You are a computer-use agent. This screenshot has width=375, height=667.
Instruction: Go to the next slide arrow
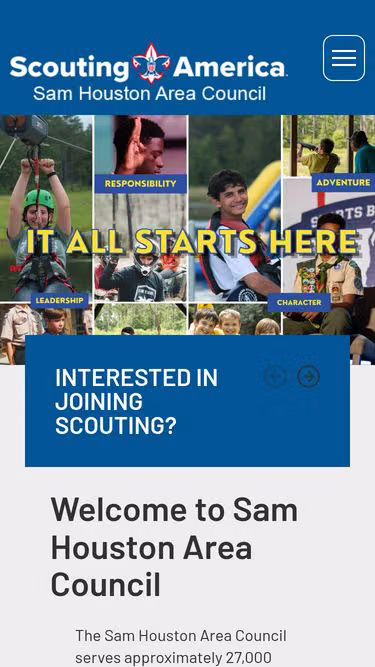308,376
